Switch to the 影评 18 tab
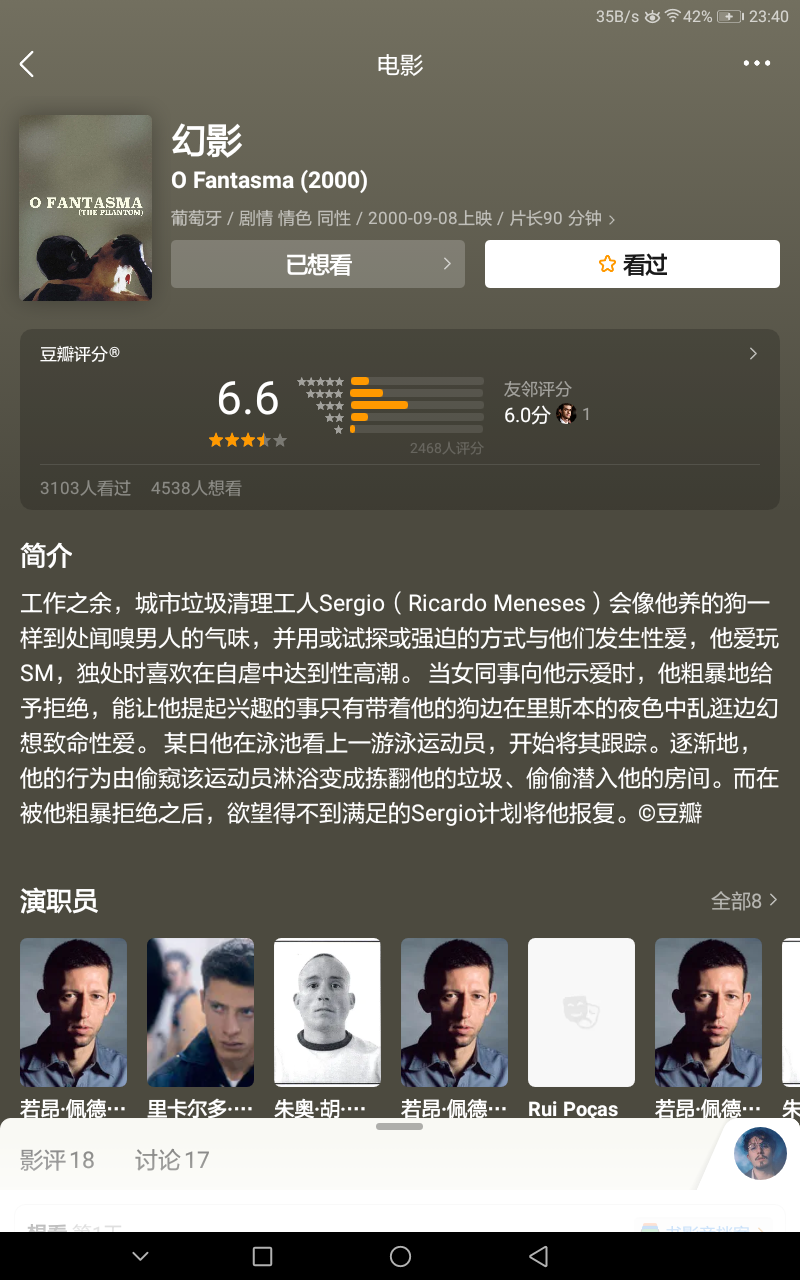This screenshot has height=1280, width=800. 57,1160
